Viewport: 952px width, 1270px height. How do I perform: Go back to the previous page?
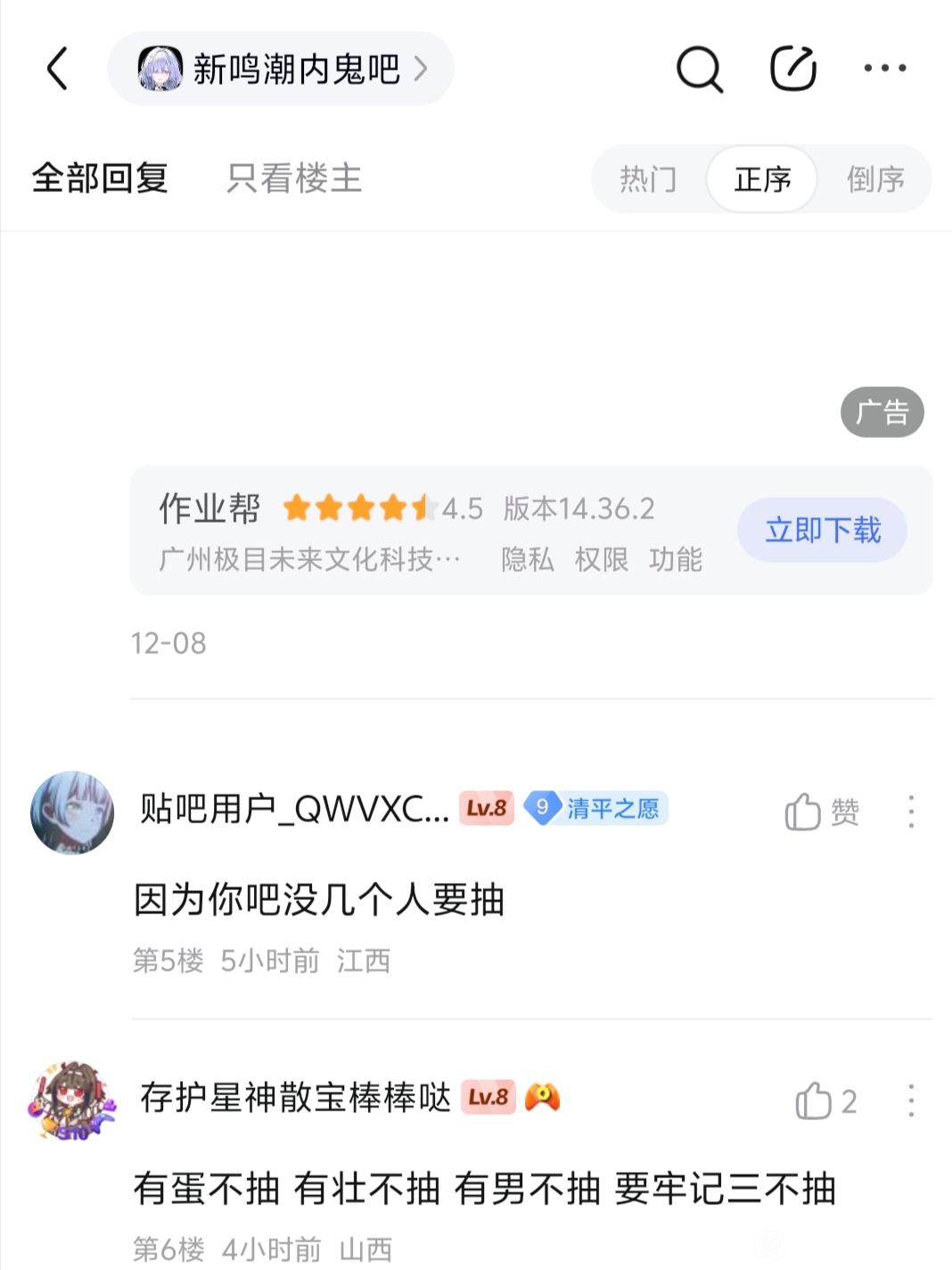point(58,69)
